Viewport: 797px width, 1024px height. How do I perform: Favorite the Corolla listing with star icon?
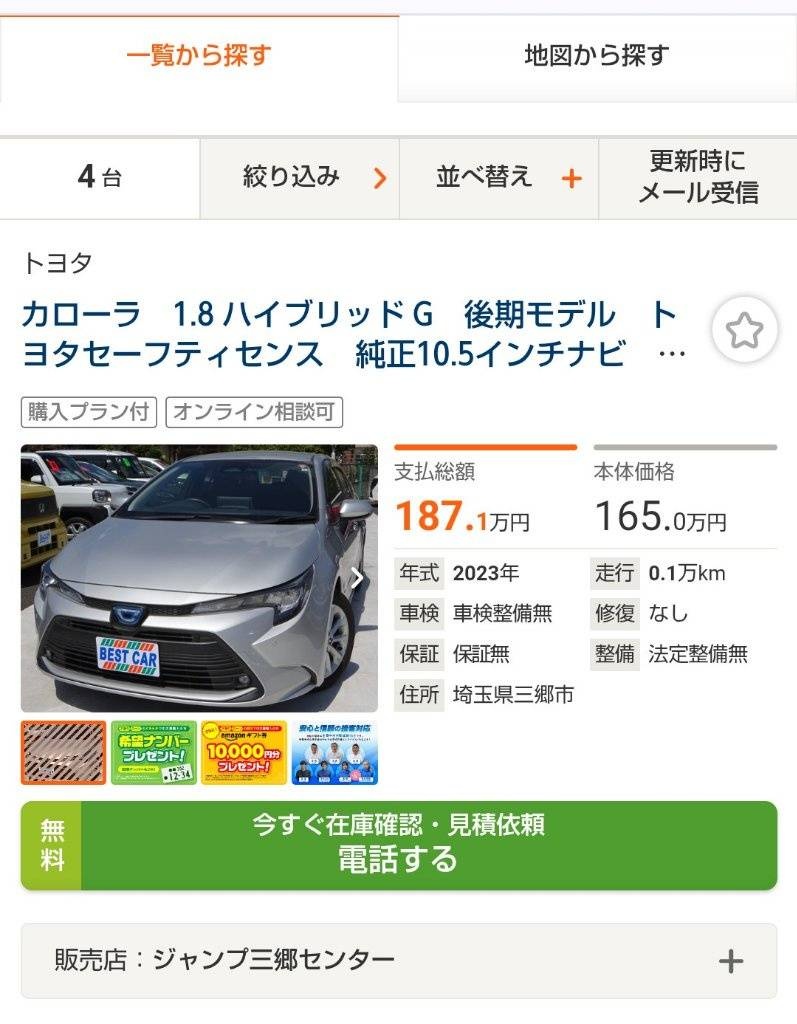pos(744,330)
